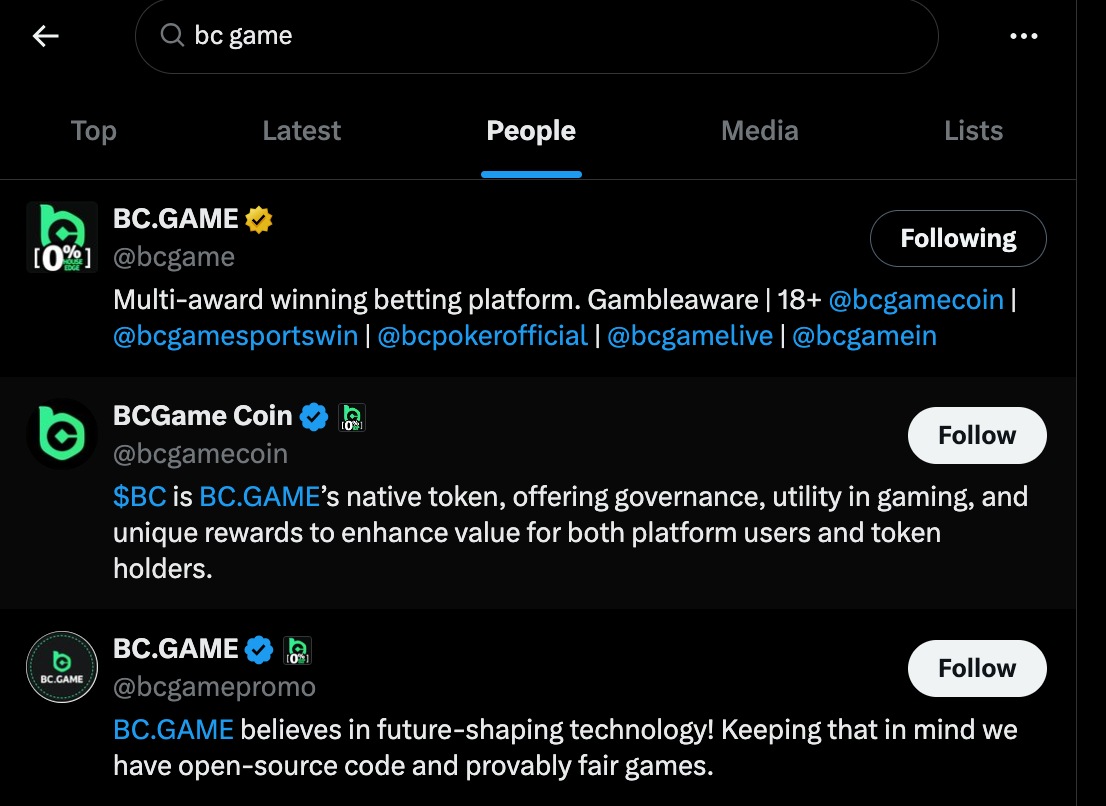Switch to the Top tab

point(94,131)
